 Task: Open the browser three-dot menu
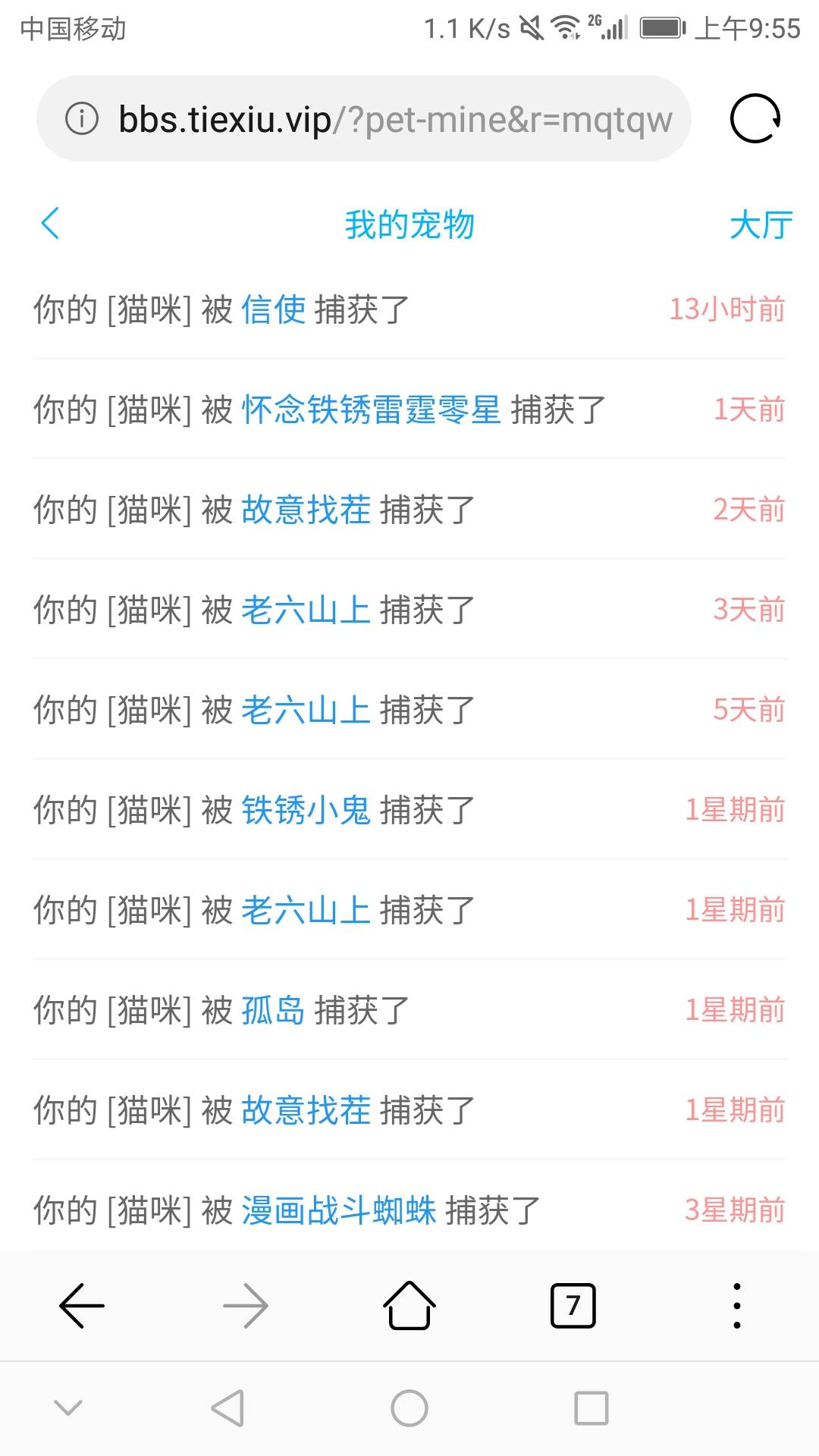[x=736, y=1306]
